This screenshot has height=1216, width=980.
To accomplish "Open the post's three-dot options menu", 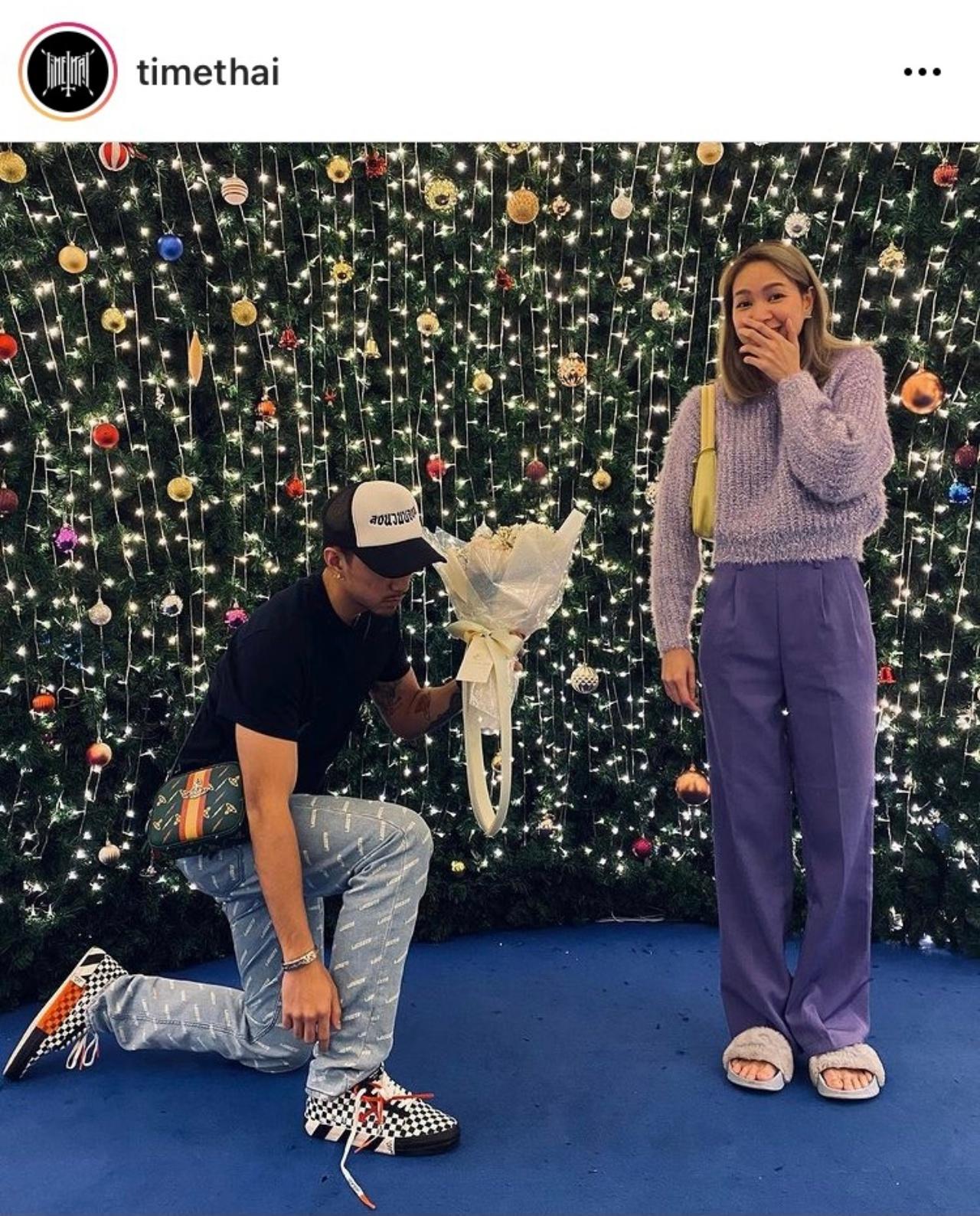I will click(x=922, y=73).
